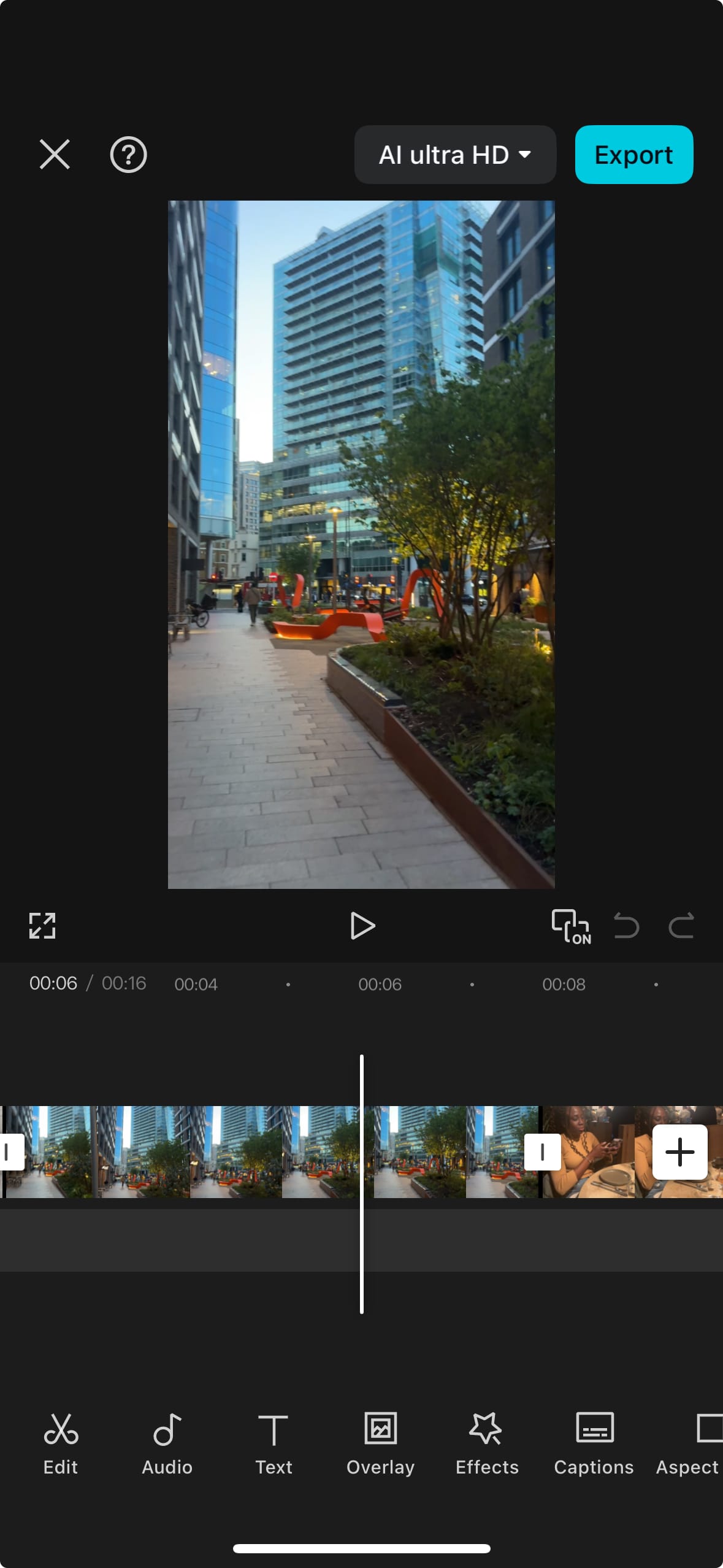Undo the last edit

(626, 926)
